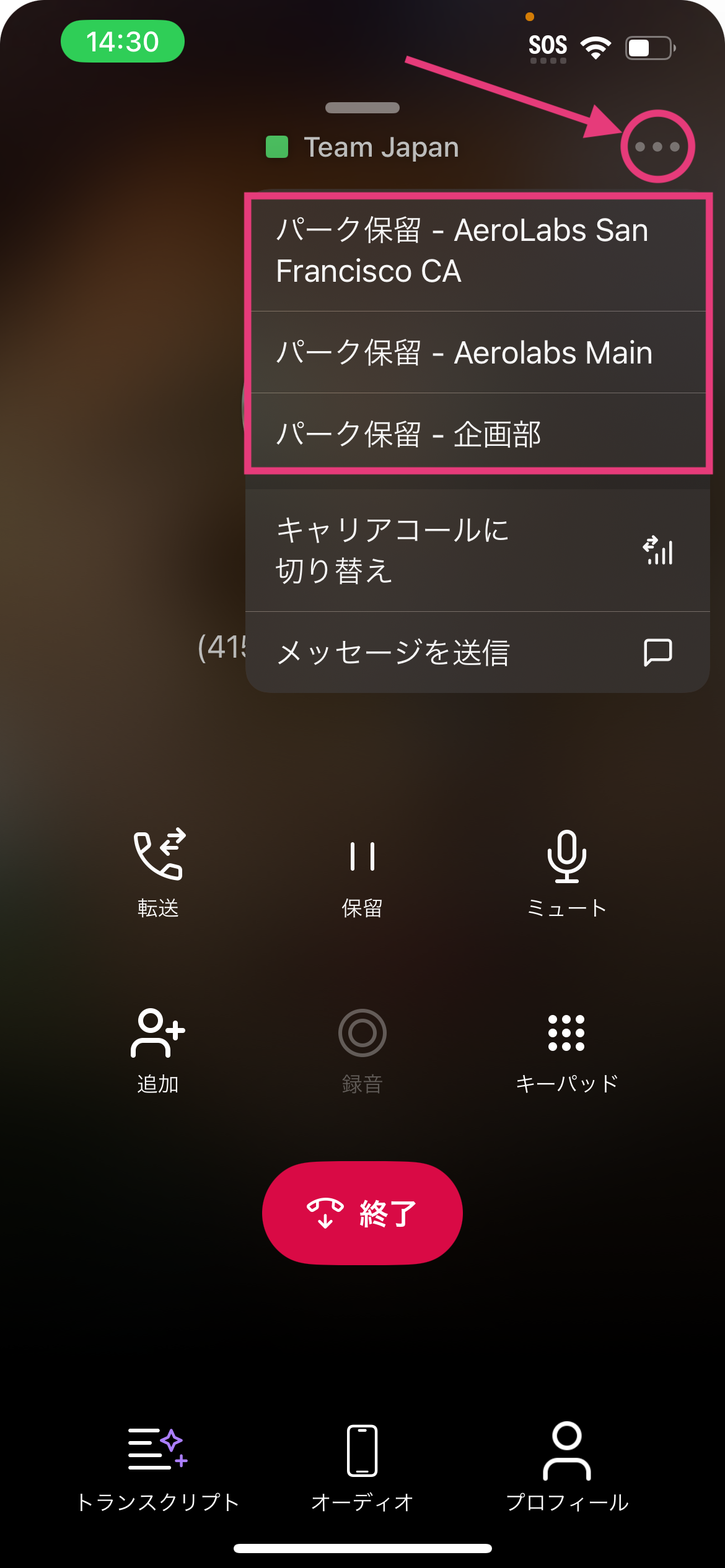
Task: Click the message bubble icon beside メッセージを送信
Action: 658,651
